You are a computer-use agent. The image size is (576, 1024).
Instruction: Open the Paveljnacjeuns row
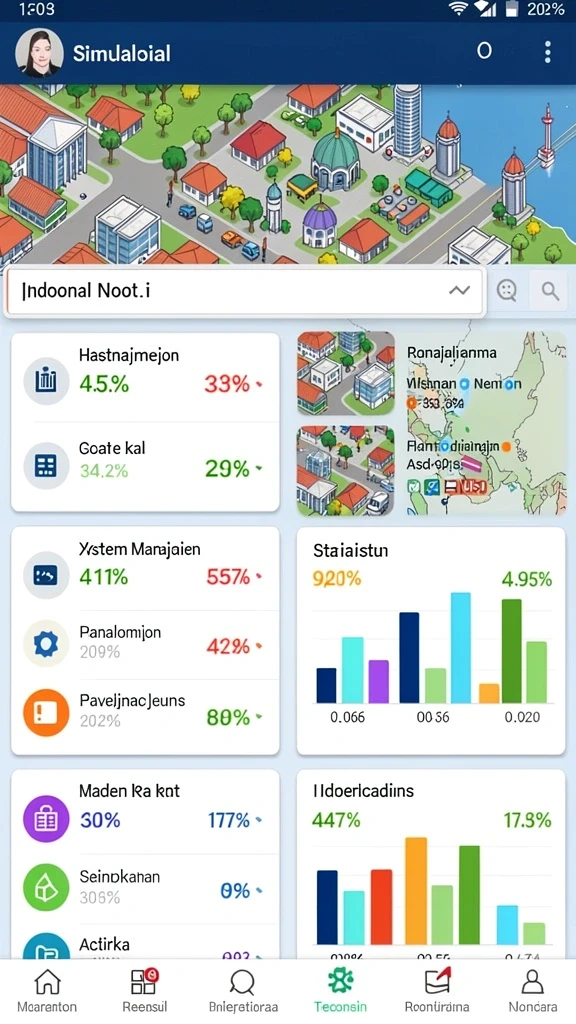[145, 713]
